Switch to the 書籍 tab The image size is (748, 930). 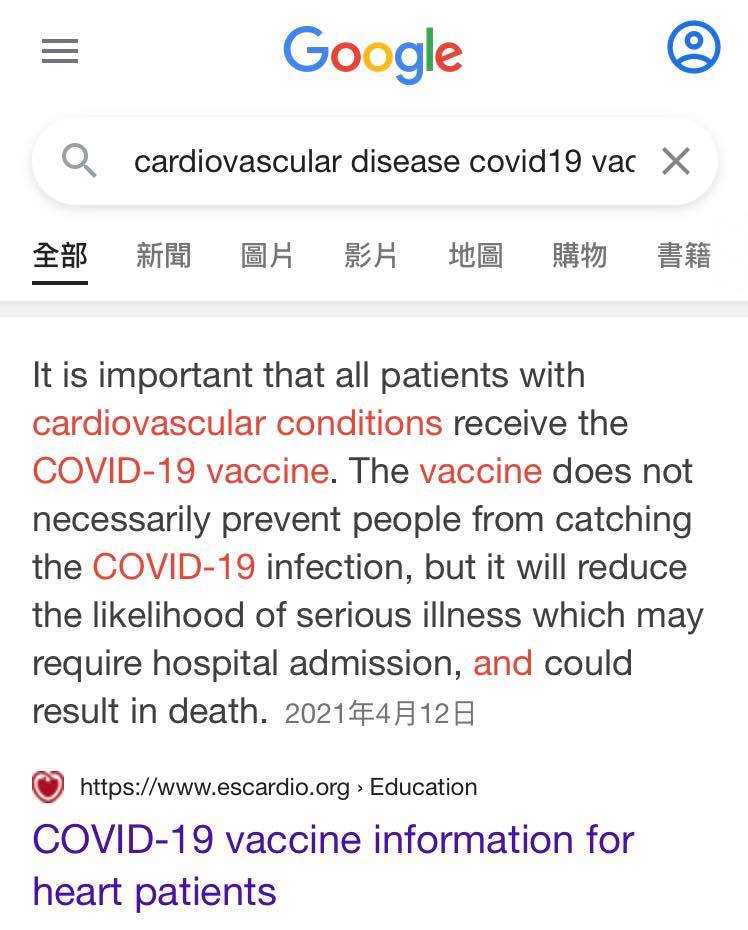point(683,256)
